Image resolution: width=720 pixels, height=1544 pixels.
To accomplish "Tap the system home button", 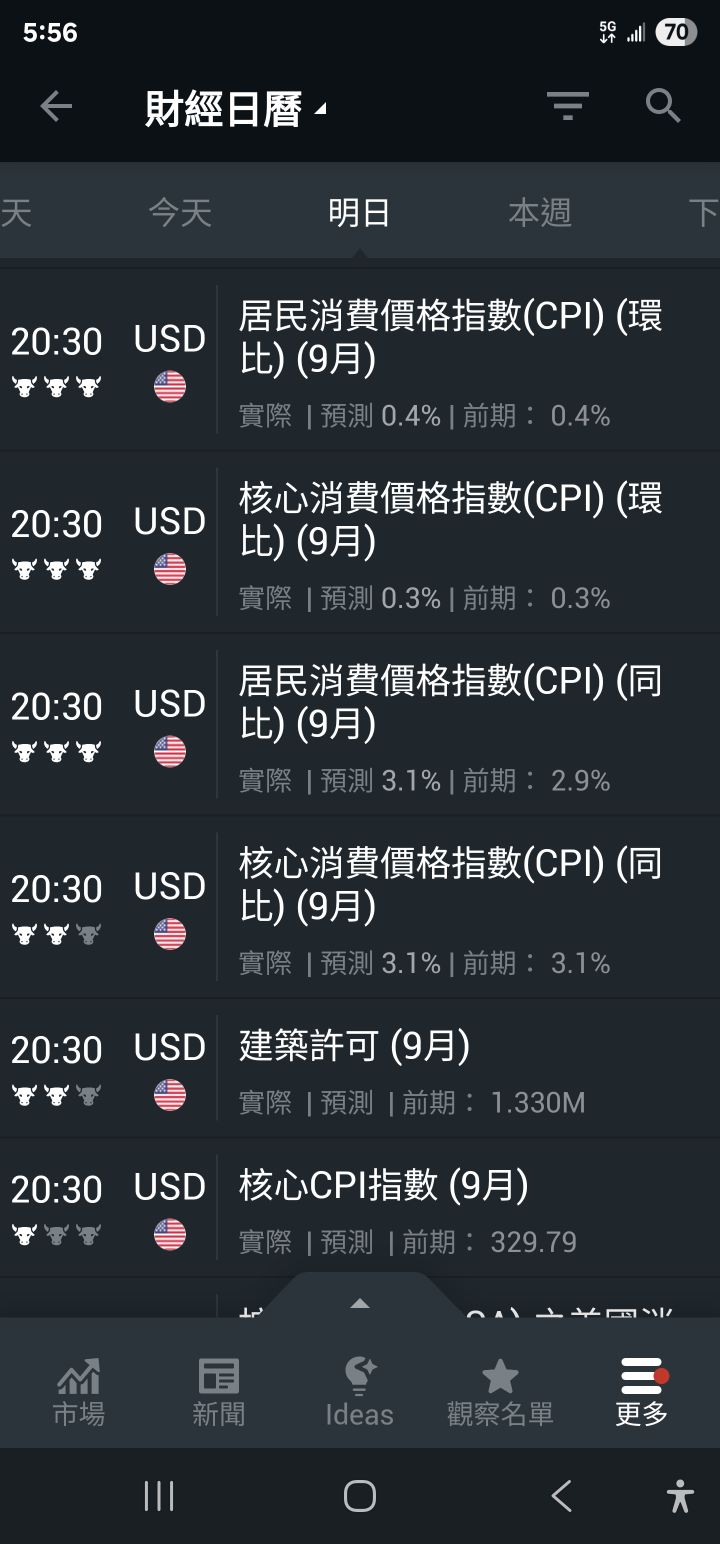I will click(x=359, y=1496).
